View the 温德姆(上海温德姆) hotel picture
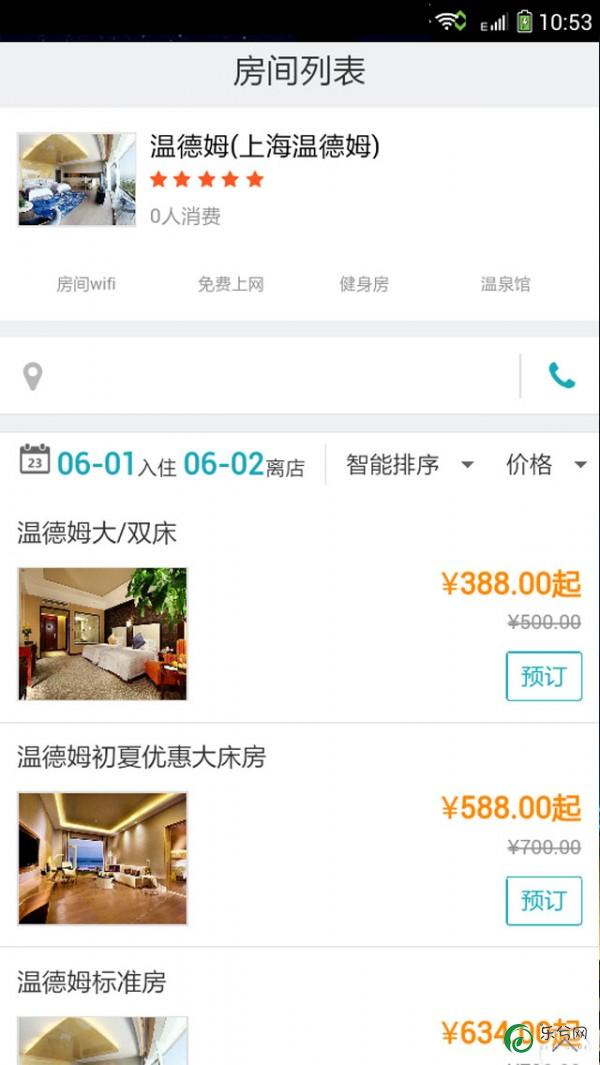This screenshot has width=600, height=1065. (77, 180)
